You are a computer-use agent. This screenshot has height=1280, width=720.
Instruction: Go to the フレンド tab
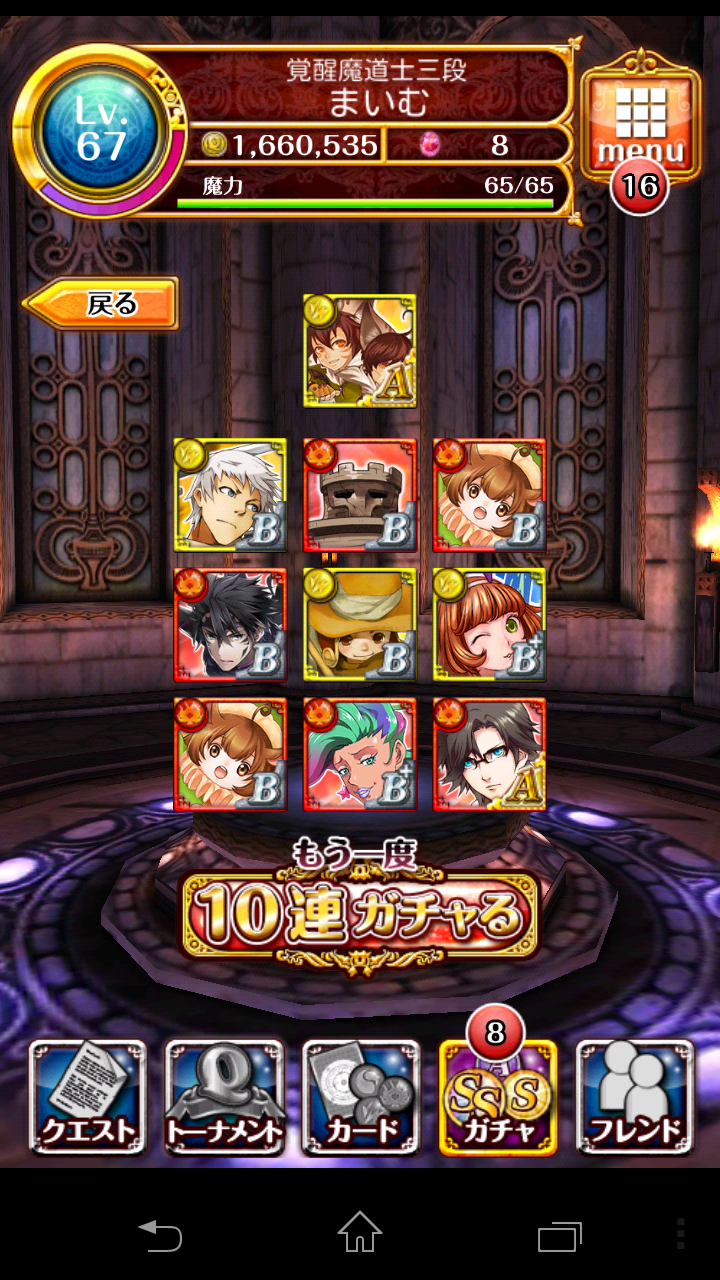click(x=634, y=1097)
